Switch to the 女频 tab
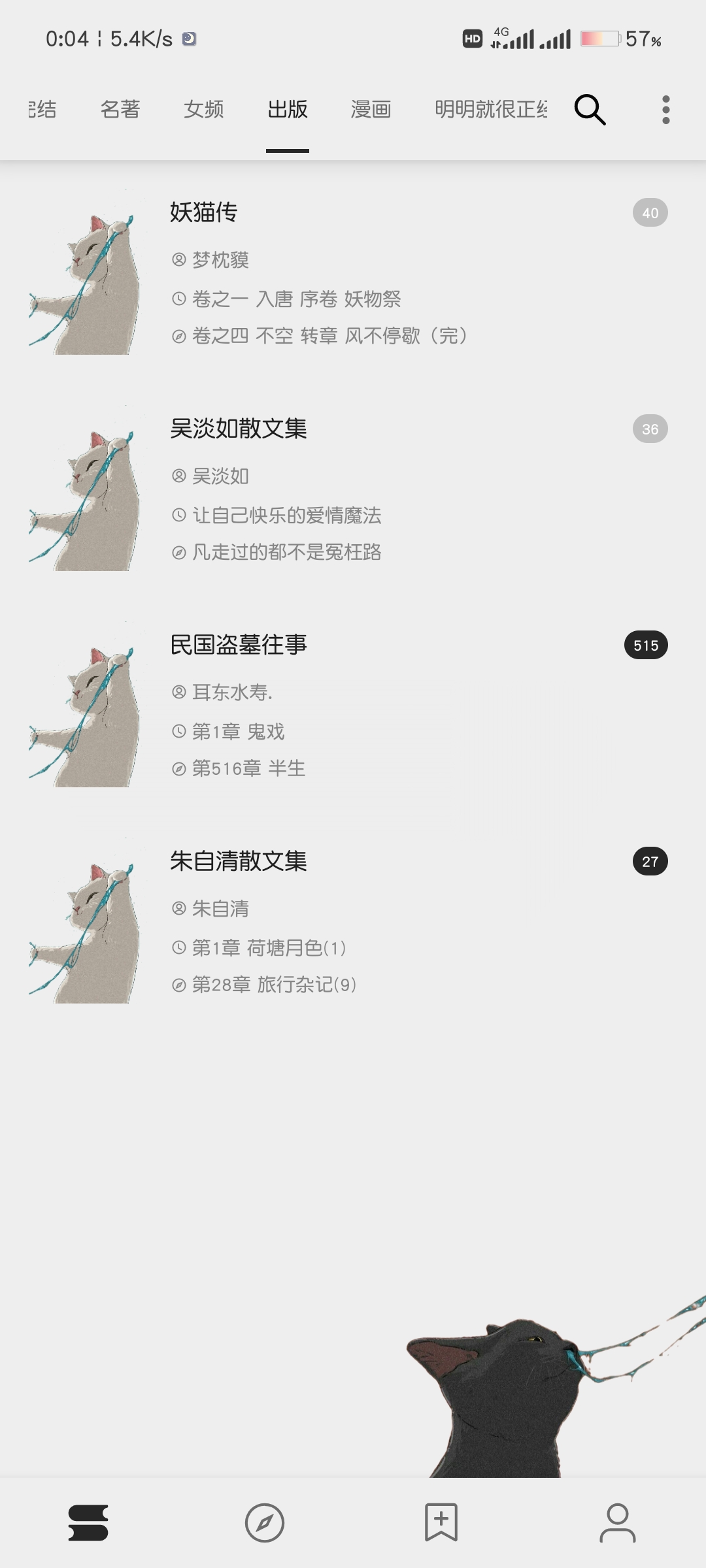 click(x=203, y=109)
